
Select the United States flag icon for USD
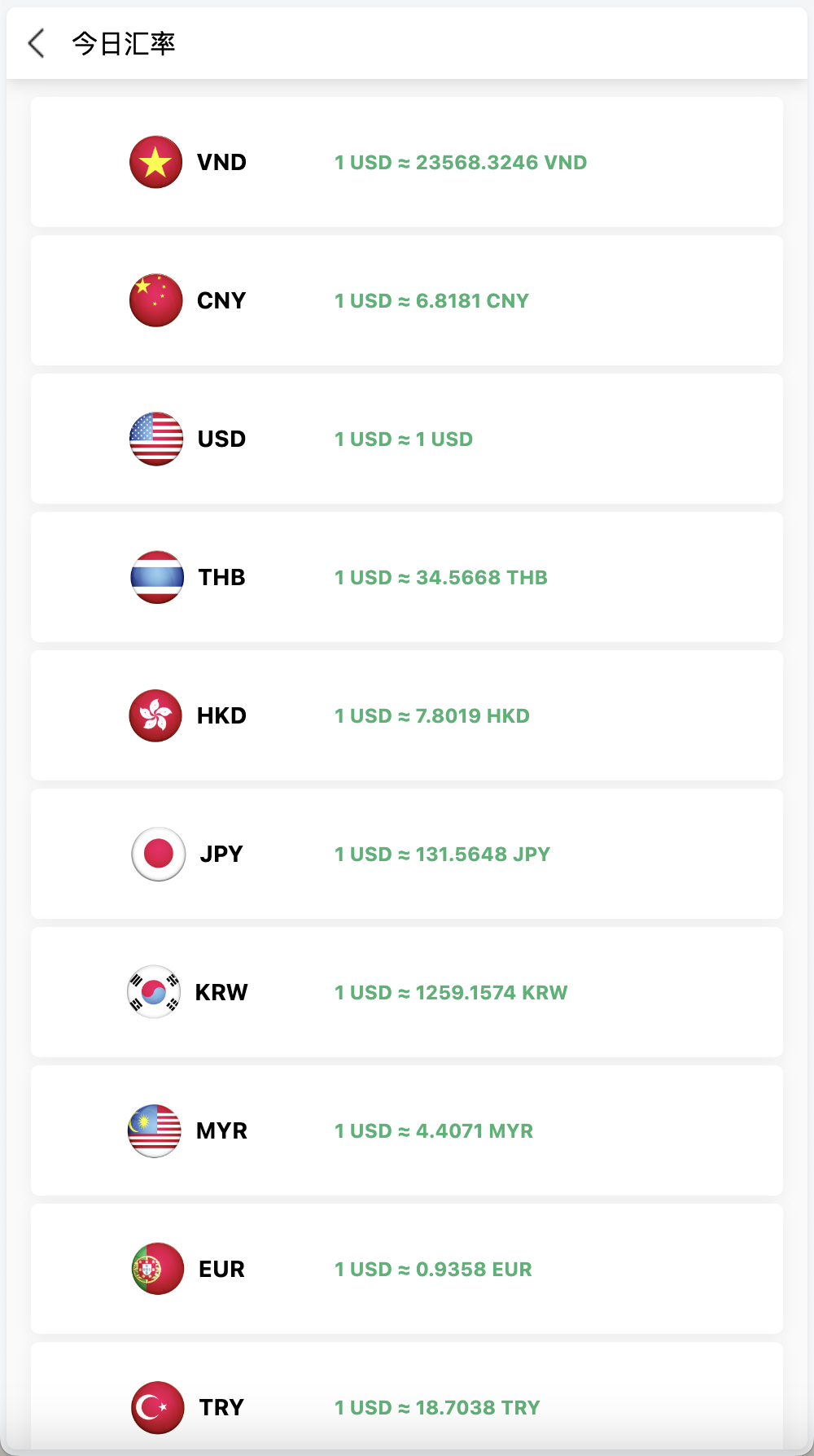155,438
